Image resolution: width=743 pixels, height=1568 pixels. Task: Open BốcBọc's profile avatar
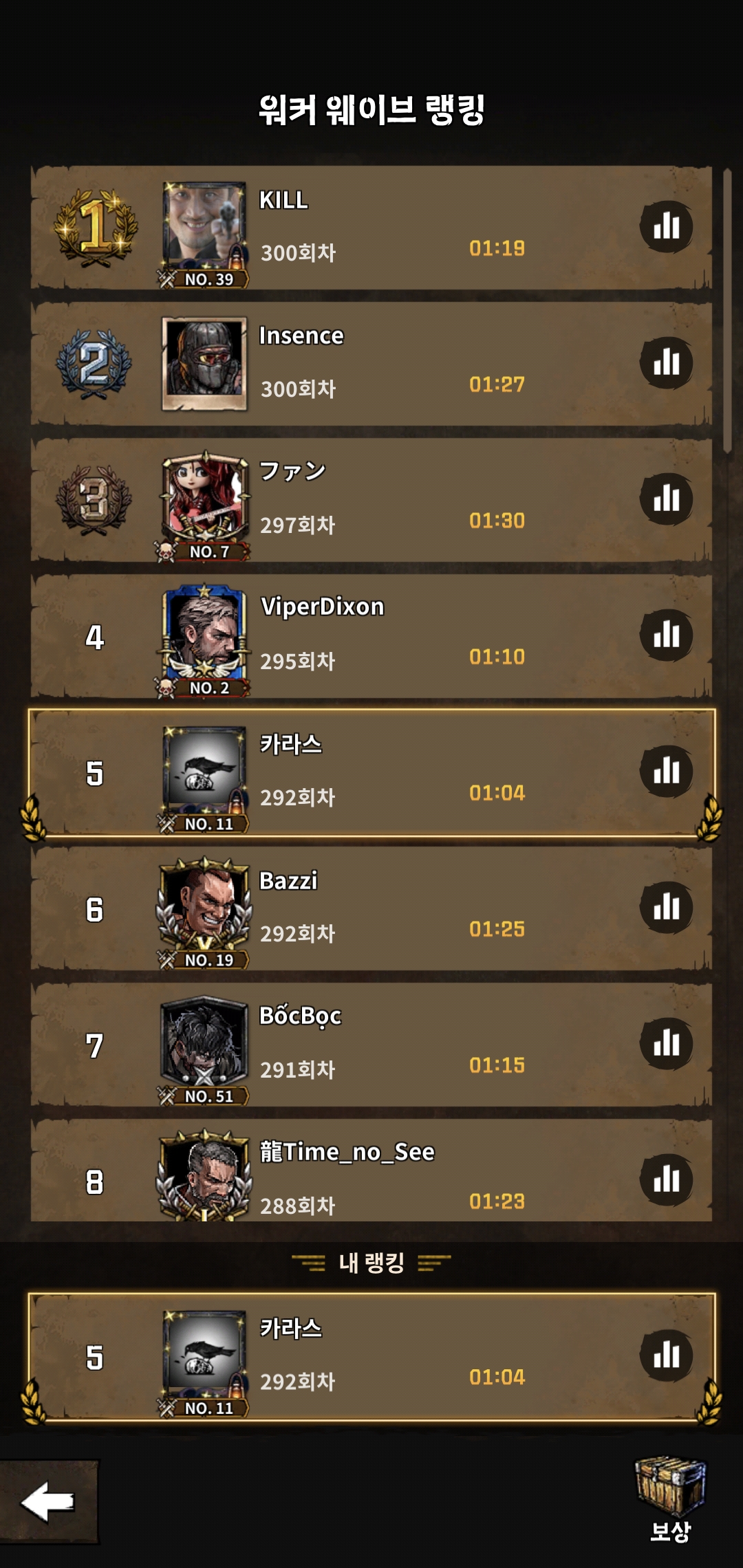[204, 1041]
